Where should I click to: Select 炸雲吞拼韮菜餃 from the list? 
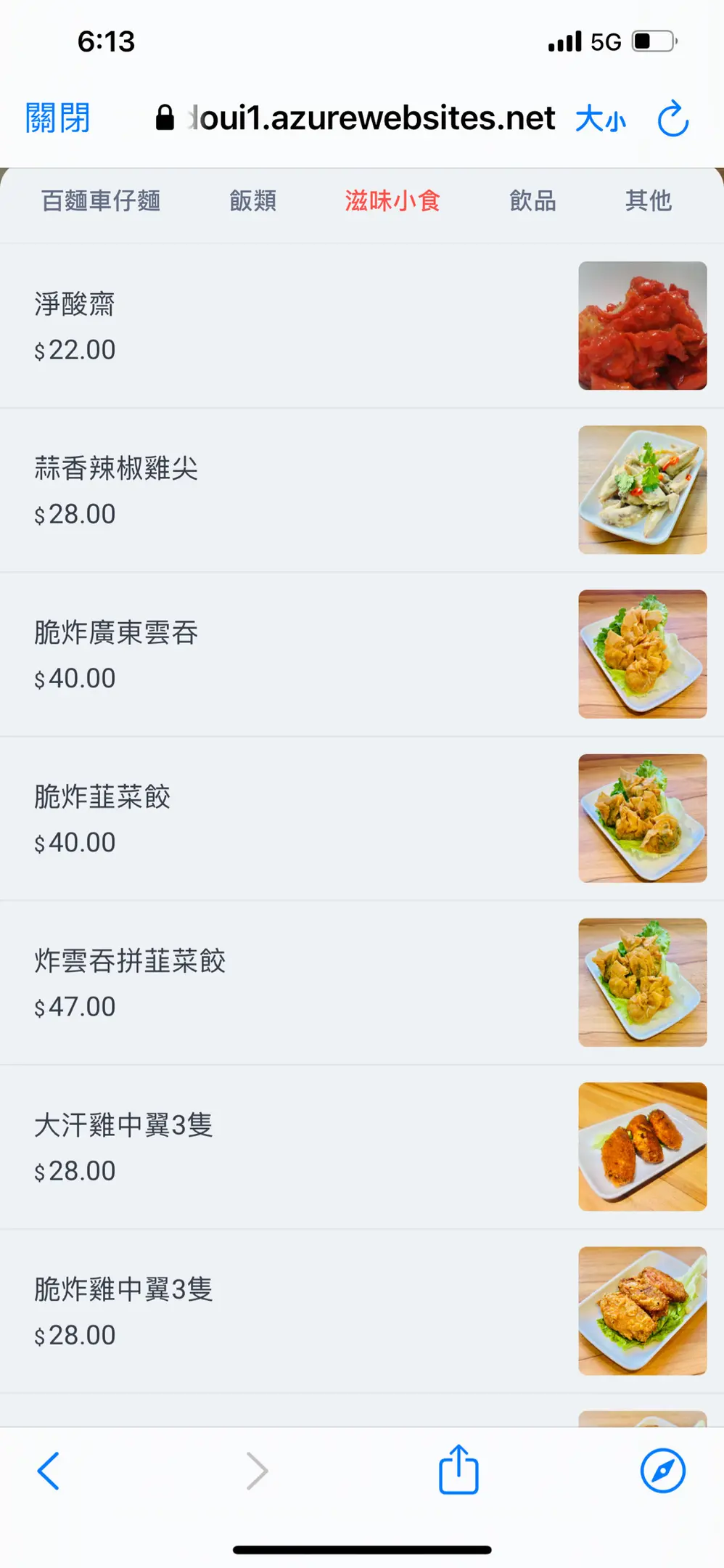click(x=290, y=982)
